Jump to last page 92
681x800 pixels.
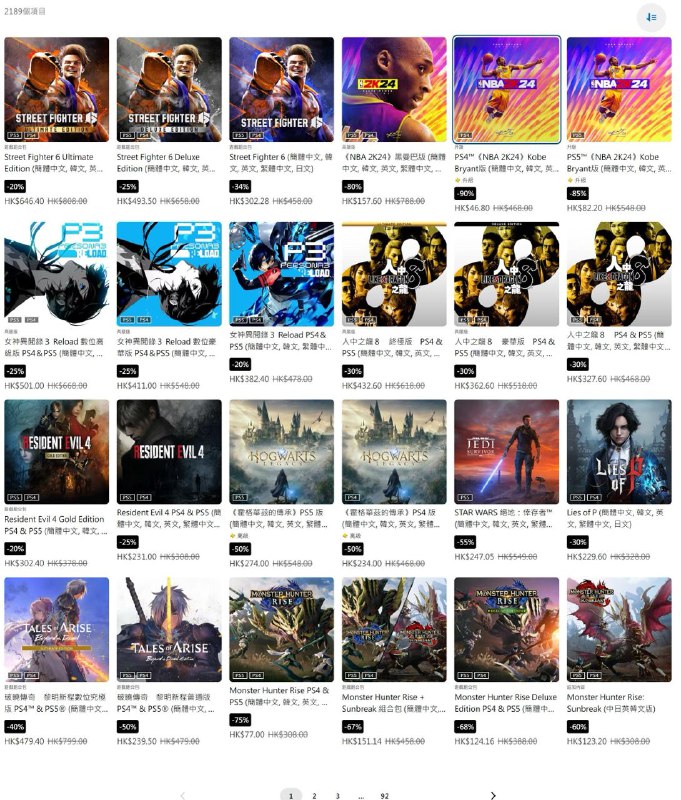point(384,796)
